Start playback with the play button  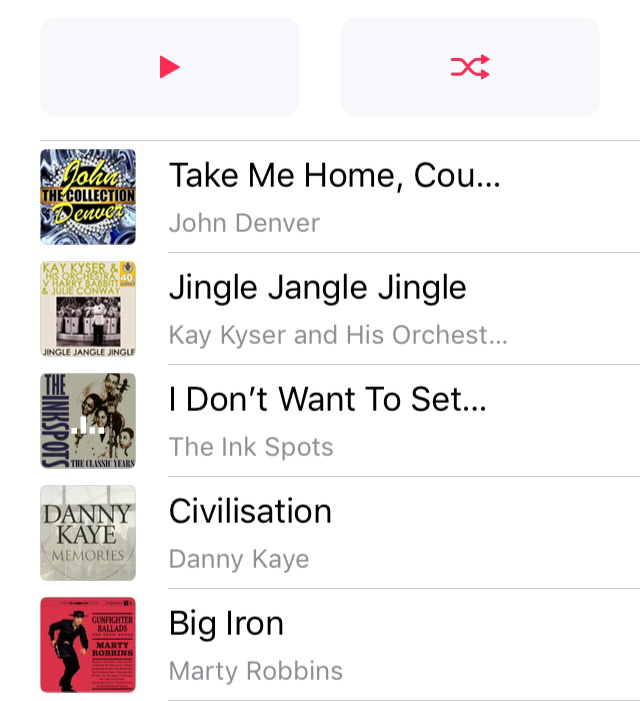(170, 67)
